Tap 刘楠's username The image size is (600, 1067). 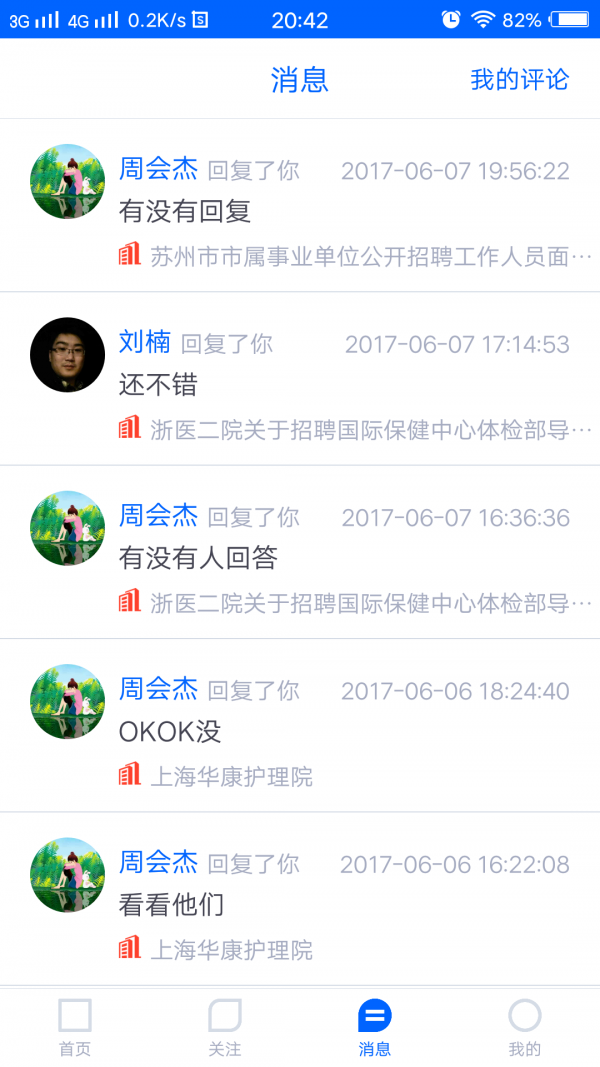tap(145, 342)
